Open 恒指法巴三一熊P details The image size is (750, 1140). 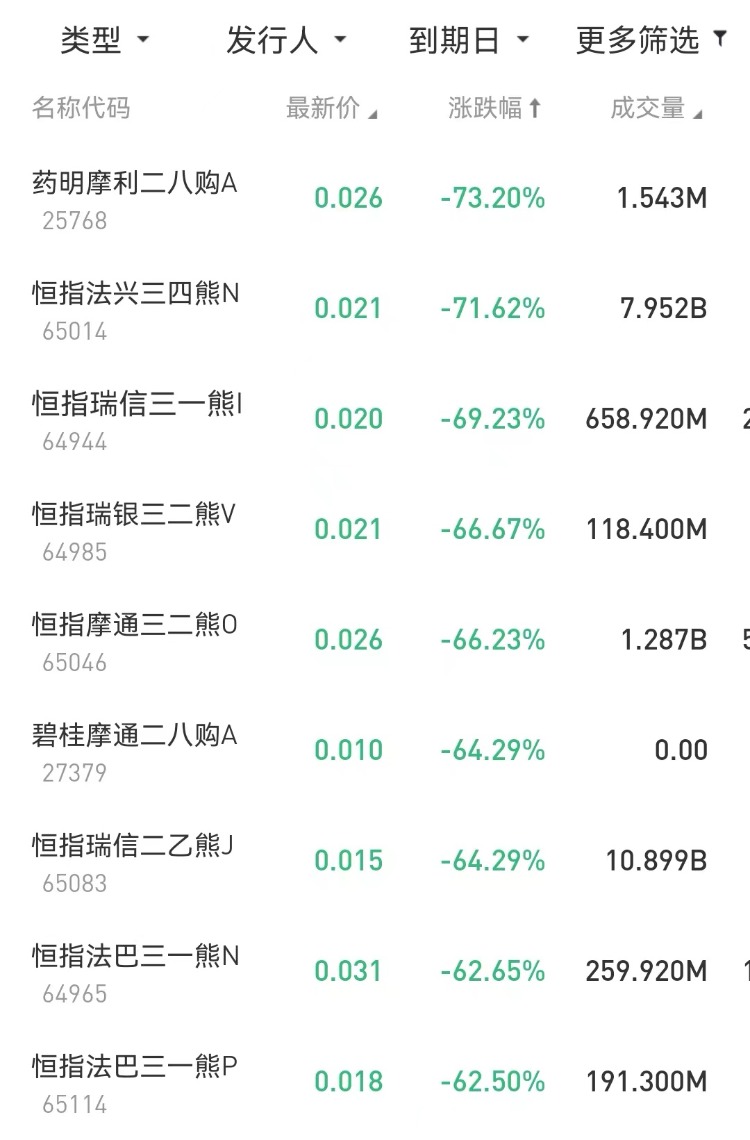(x=135, y=1083)
